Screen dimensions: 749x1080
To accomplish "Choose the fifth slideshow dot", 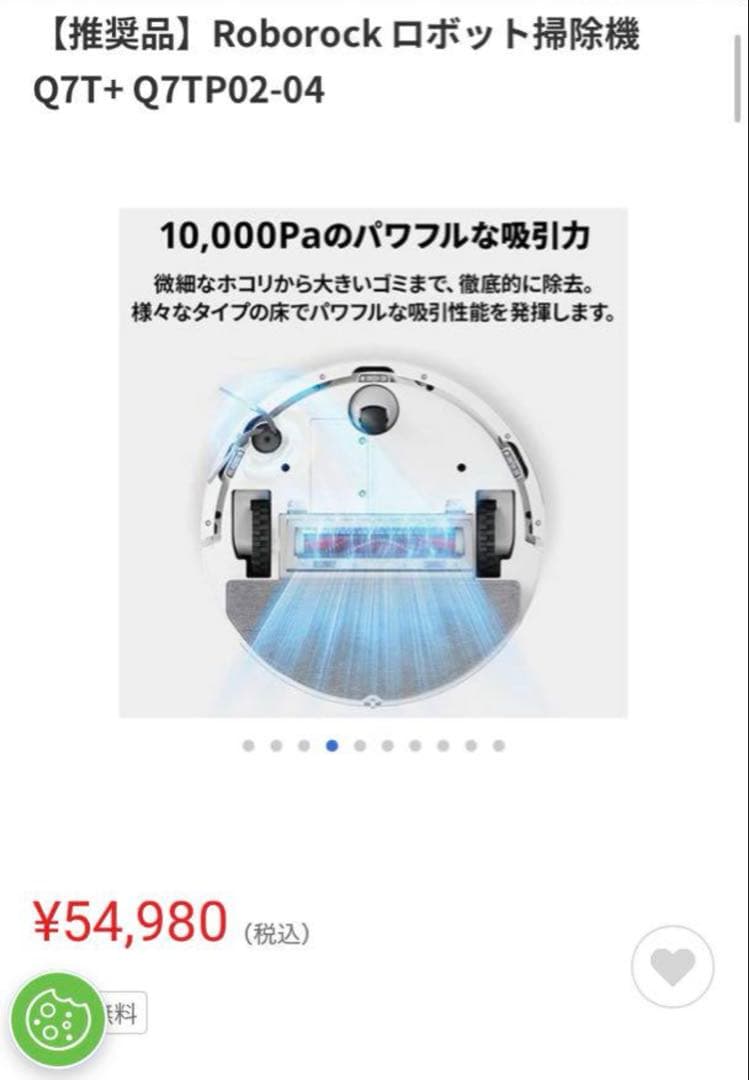I will coord(359,744).
